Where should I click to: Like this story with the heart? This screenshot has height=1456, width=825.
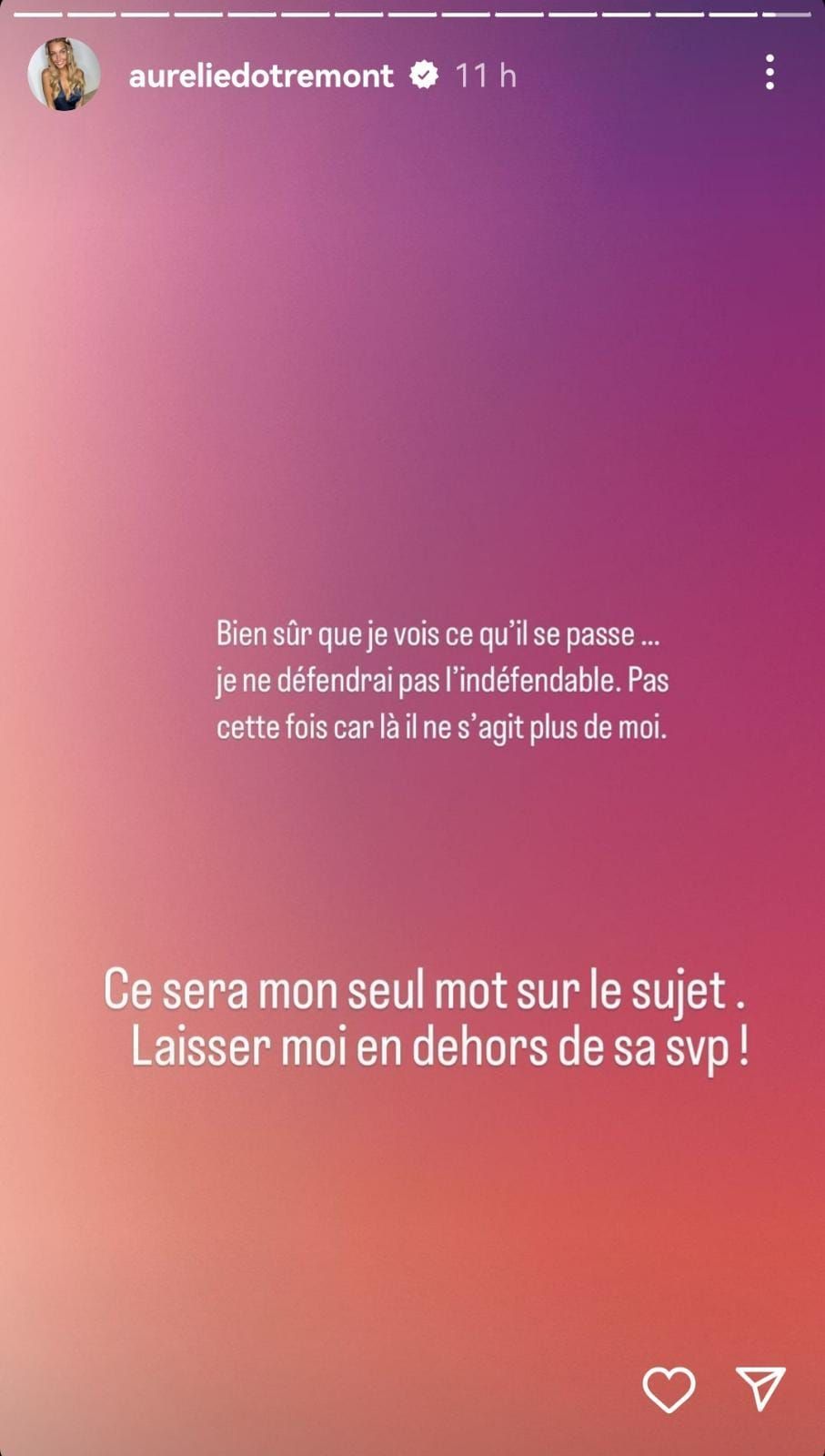pos(669,1390)
